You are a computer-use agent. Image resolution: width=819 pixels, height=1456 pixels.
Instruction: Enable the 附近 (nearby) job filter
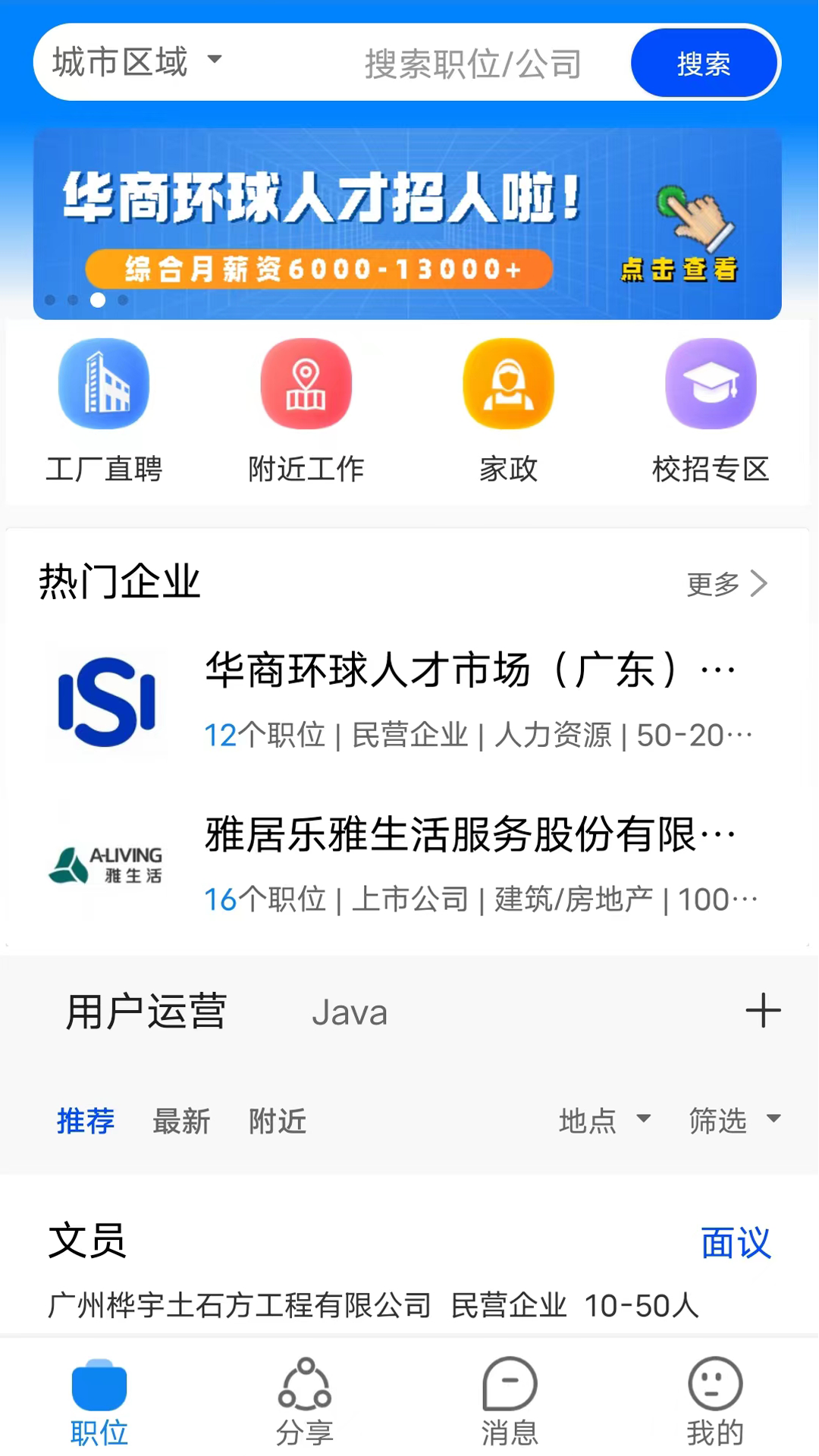click(x=278, y=1122)
